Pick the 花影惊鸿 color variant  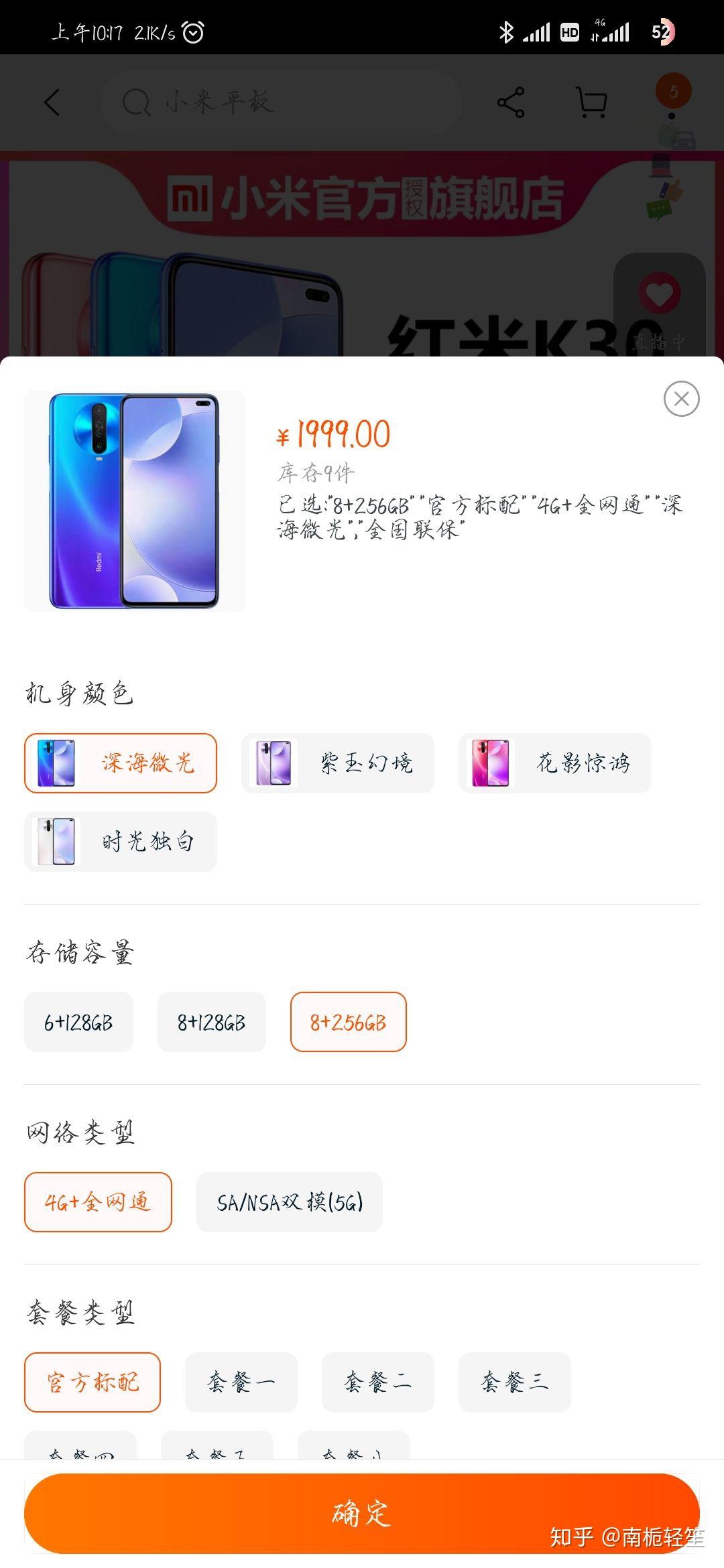coord(554,763)
